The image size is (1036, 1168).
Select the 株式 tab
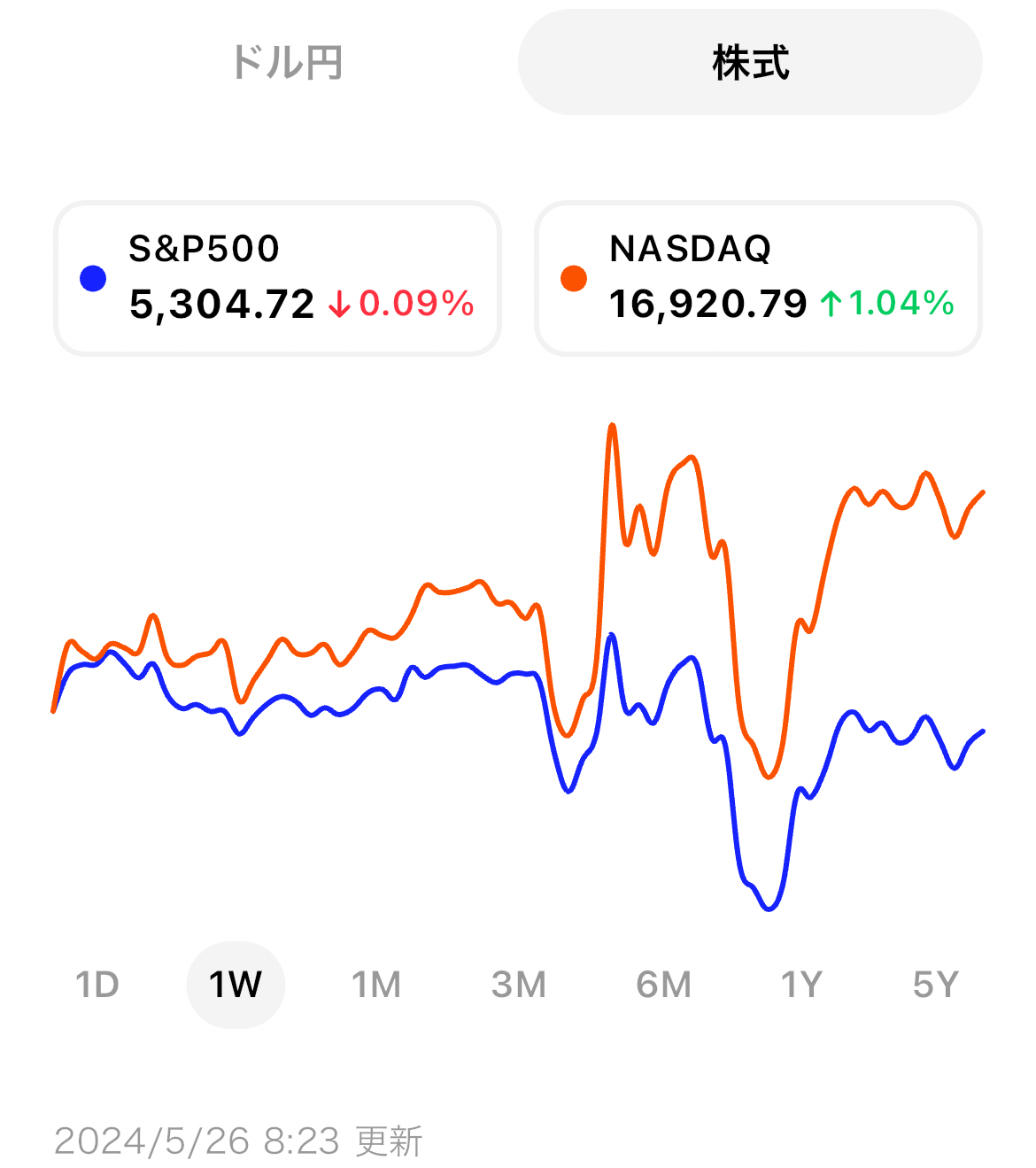pyautogui.click(x=750, y=63)
